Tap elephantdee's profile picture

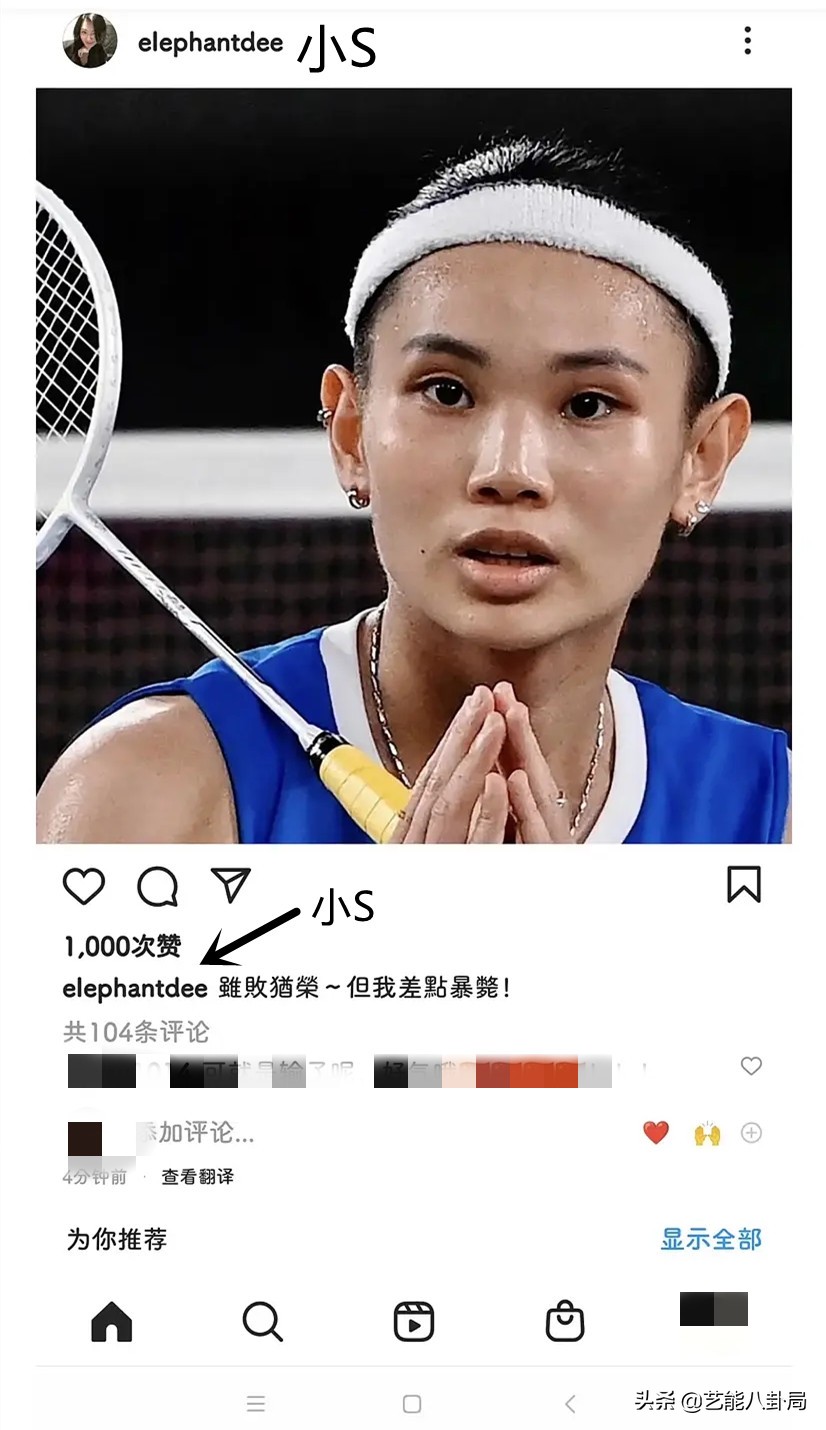(x=90, y=42)
